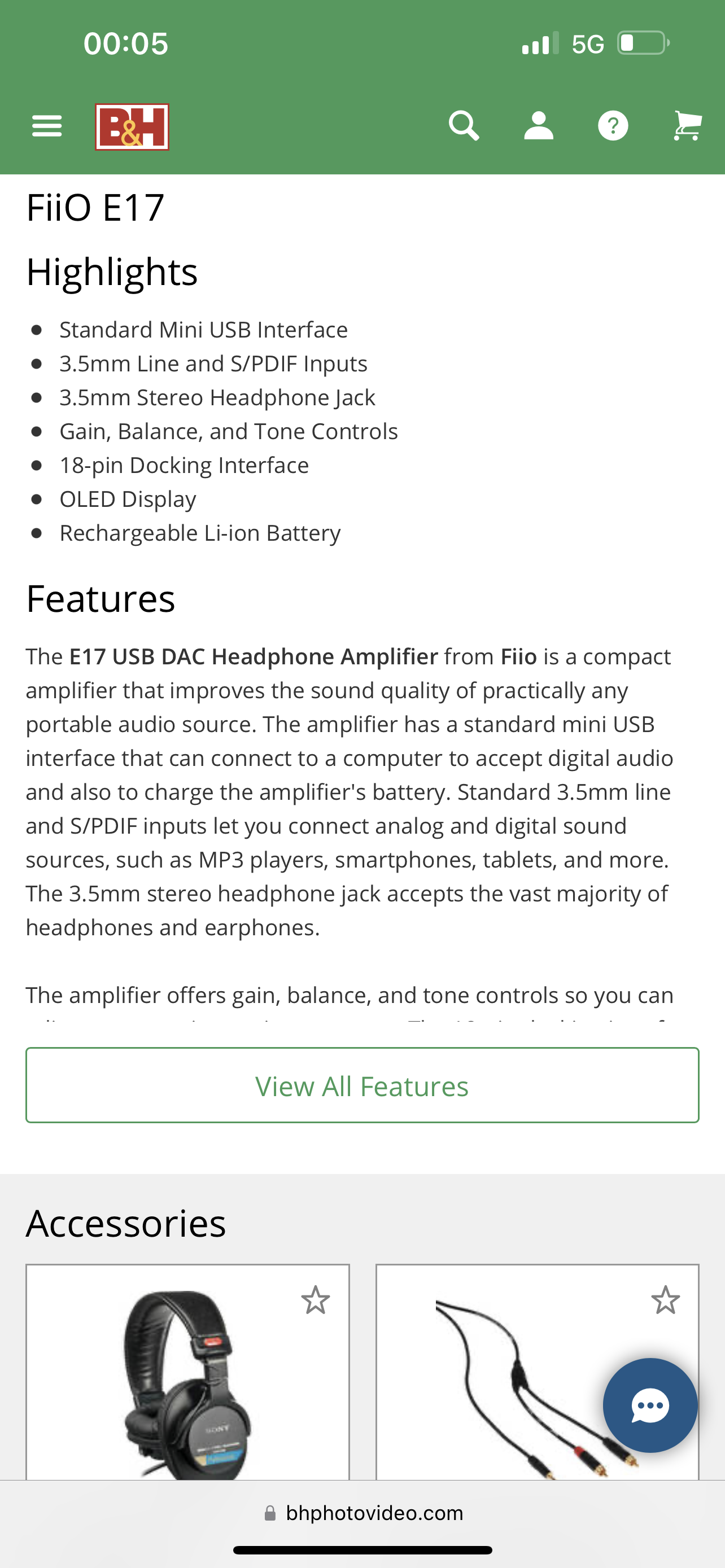Open the hamburger navigation menu

point(47,126)
